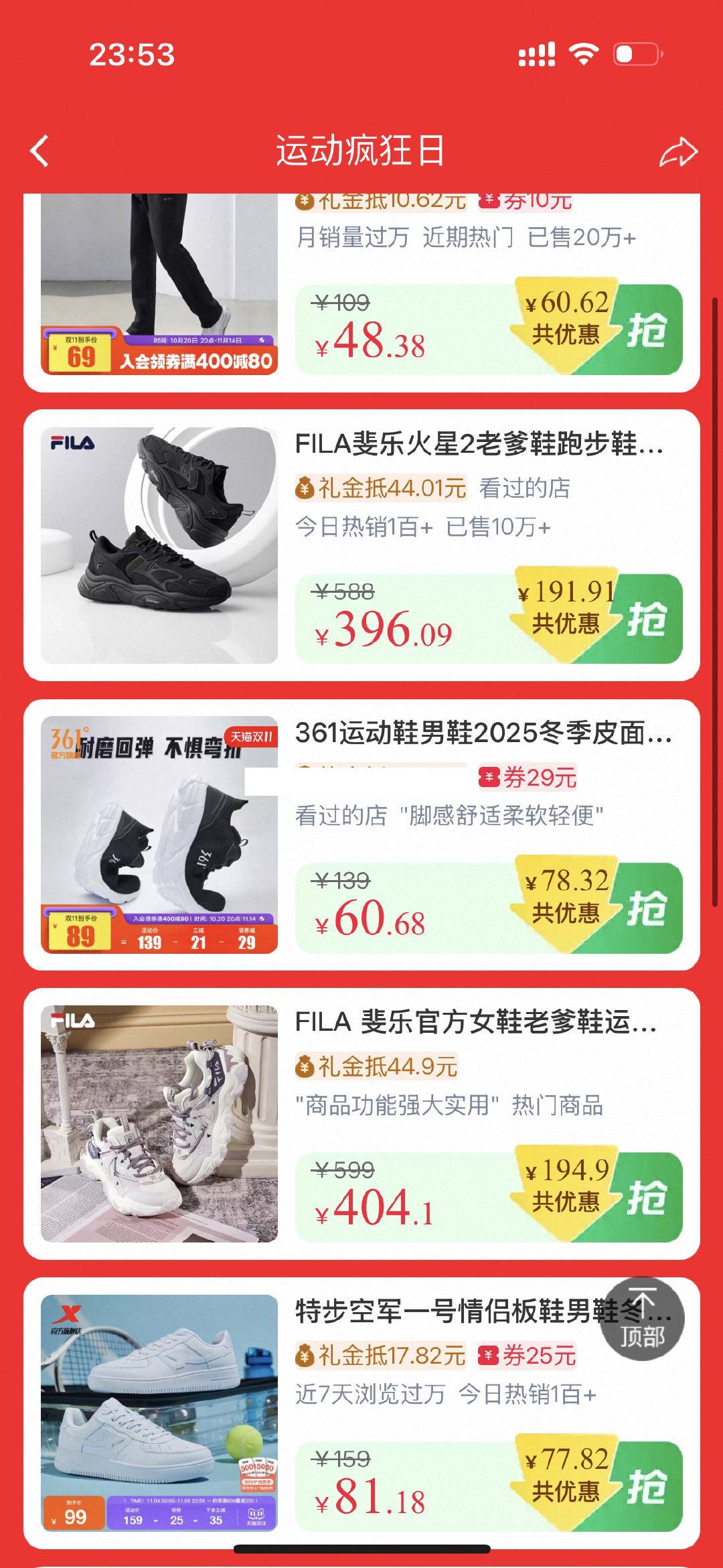Image resolution: width=723 pixels, height=1568 pixels.
Task: Tap the ¥77.82 共优惠 discount arrow
Action: point(566,1467)
